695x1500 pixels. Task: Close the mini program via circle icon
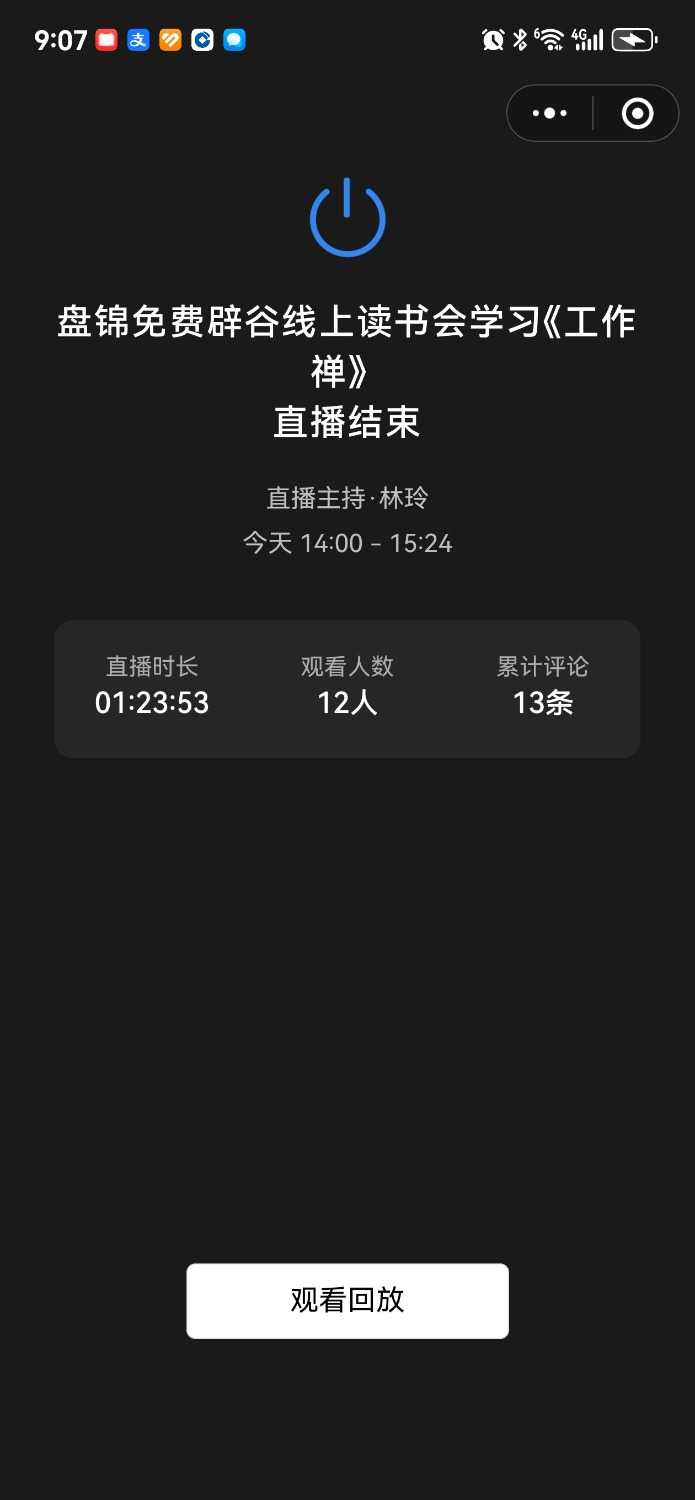click(637, 114)
